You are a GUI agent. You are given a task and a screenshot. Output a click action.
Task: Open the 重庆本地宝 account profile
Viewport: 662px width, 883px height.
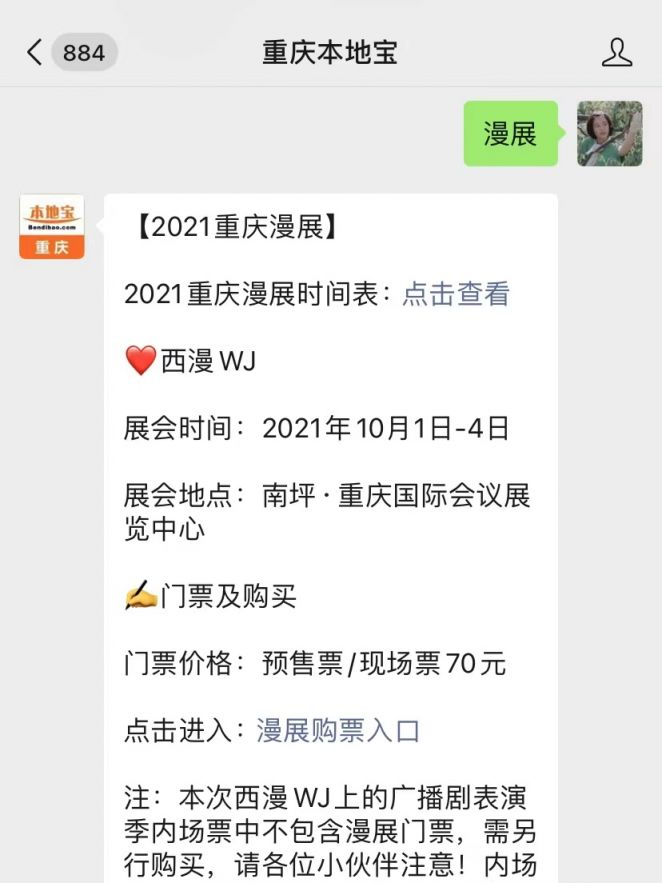pyautogui.click(x=617, y=53)
